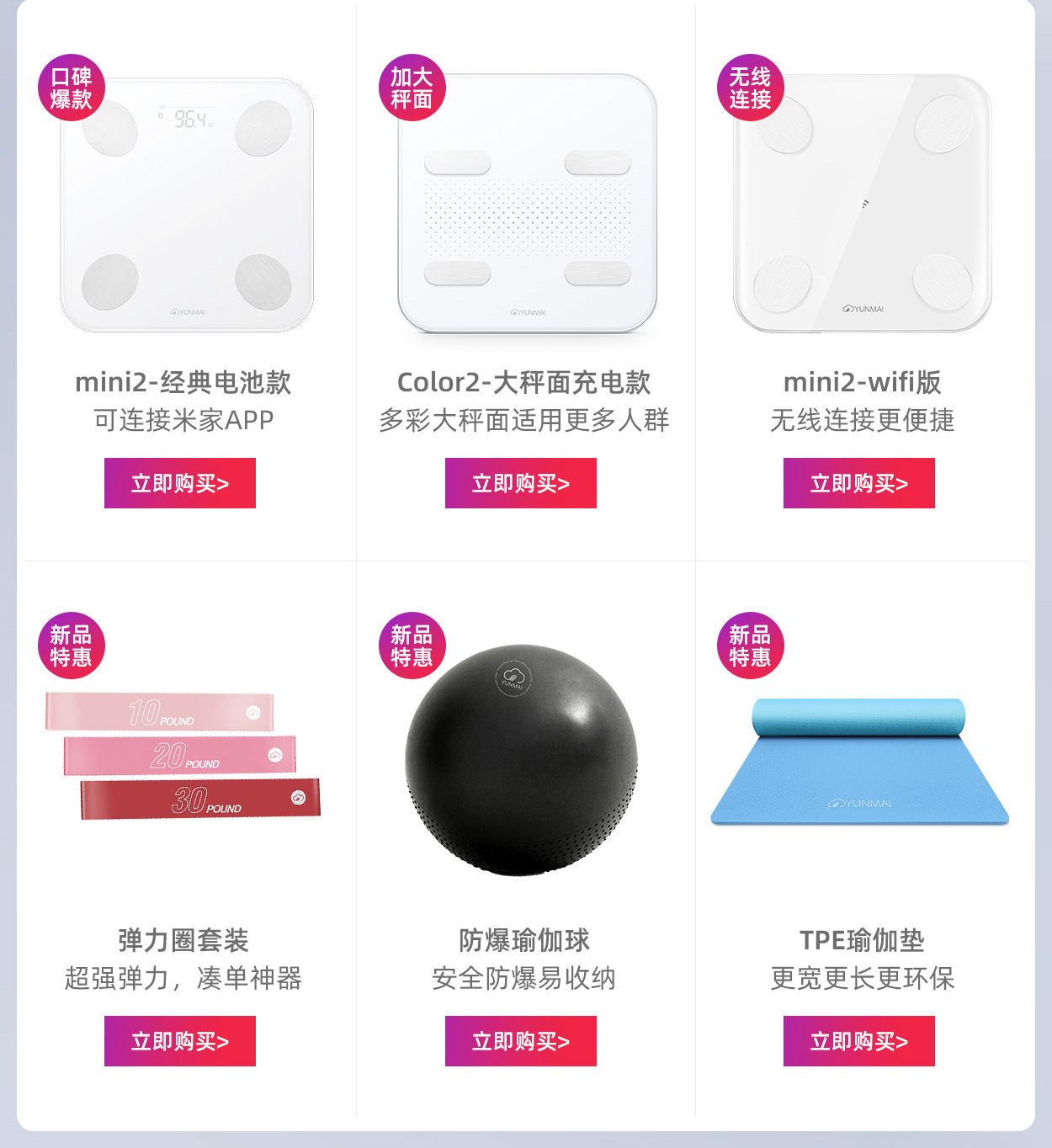
Task: Open the blue TPE瑜伽垫 product image
Action: click(x=859, y=762)
